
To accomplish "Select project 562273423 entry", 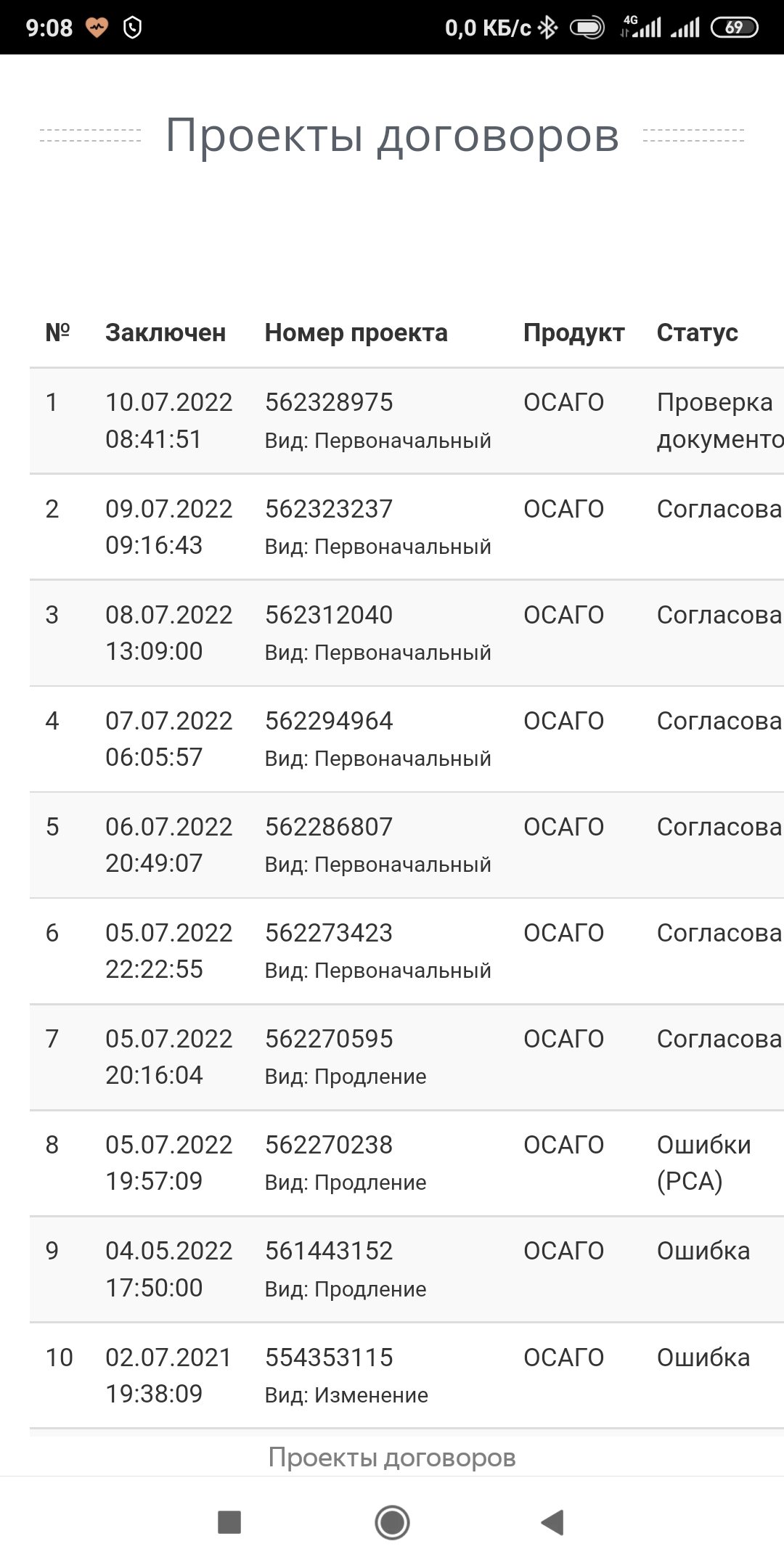I will pyautogui.click(x=329, y=933).
